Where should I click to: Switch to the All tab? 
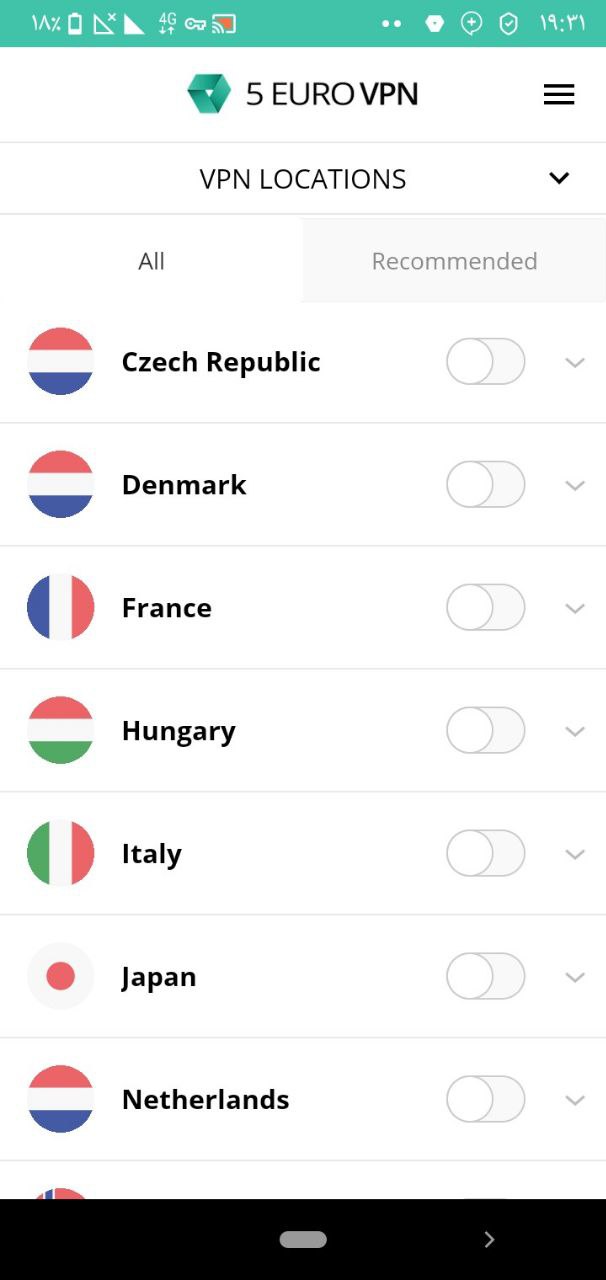point(151,261)
